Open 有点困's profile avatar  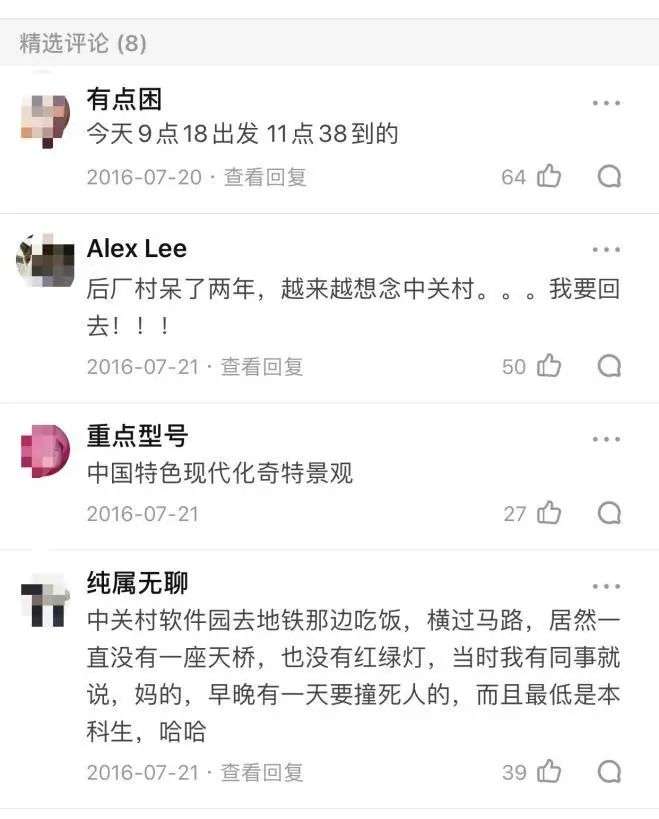click(x=45, y=118)
